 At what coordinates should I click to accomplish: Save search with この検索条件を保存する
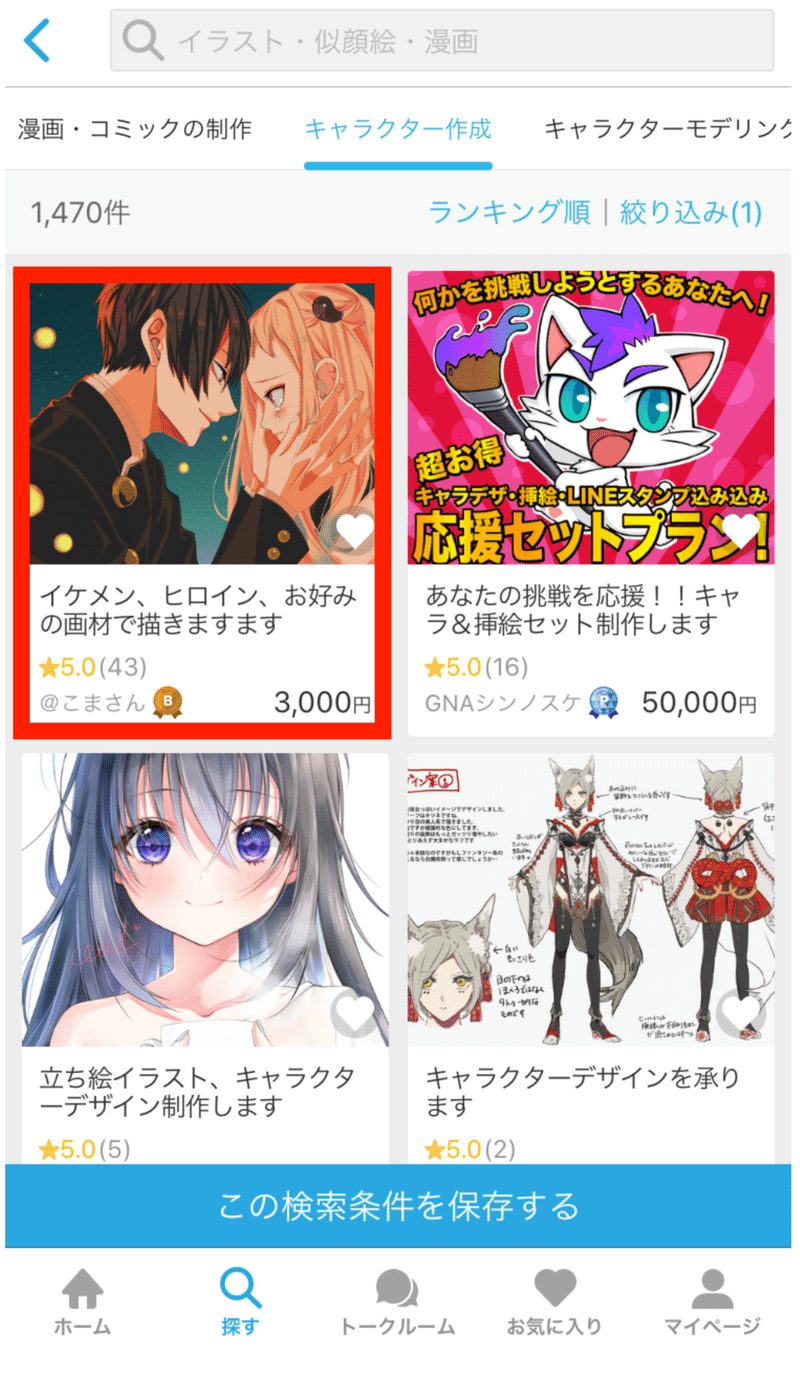click(398, 1206)
